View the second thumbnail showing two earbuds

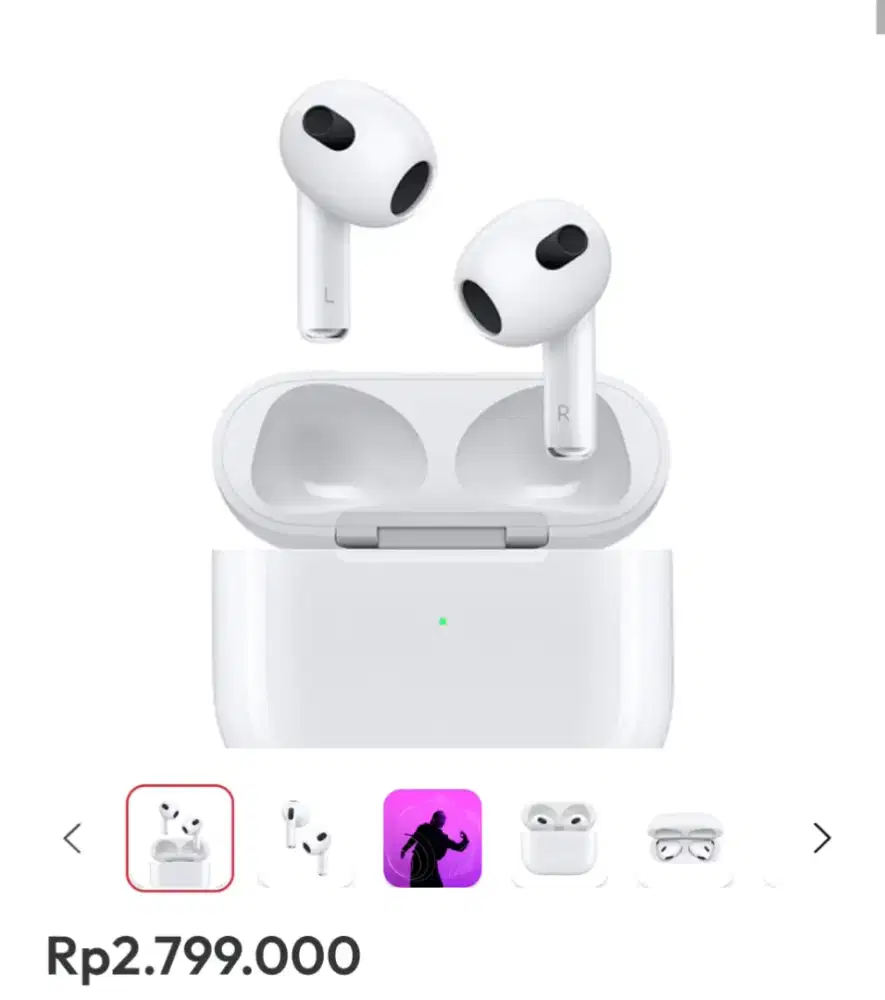tap(305, 838)
